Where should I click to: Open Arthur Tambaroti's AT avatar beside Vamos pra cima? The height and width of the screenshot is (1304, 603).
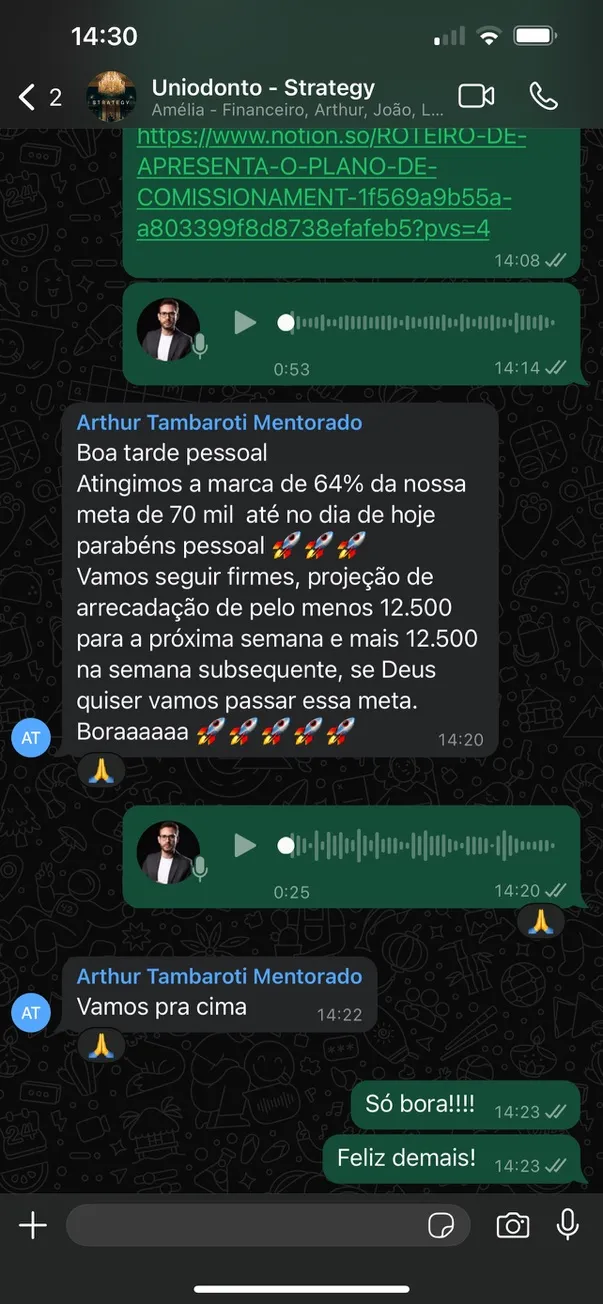[x=31, y=1013]
